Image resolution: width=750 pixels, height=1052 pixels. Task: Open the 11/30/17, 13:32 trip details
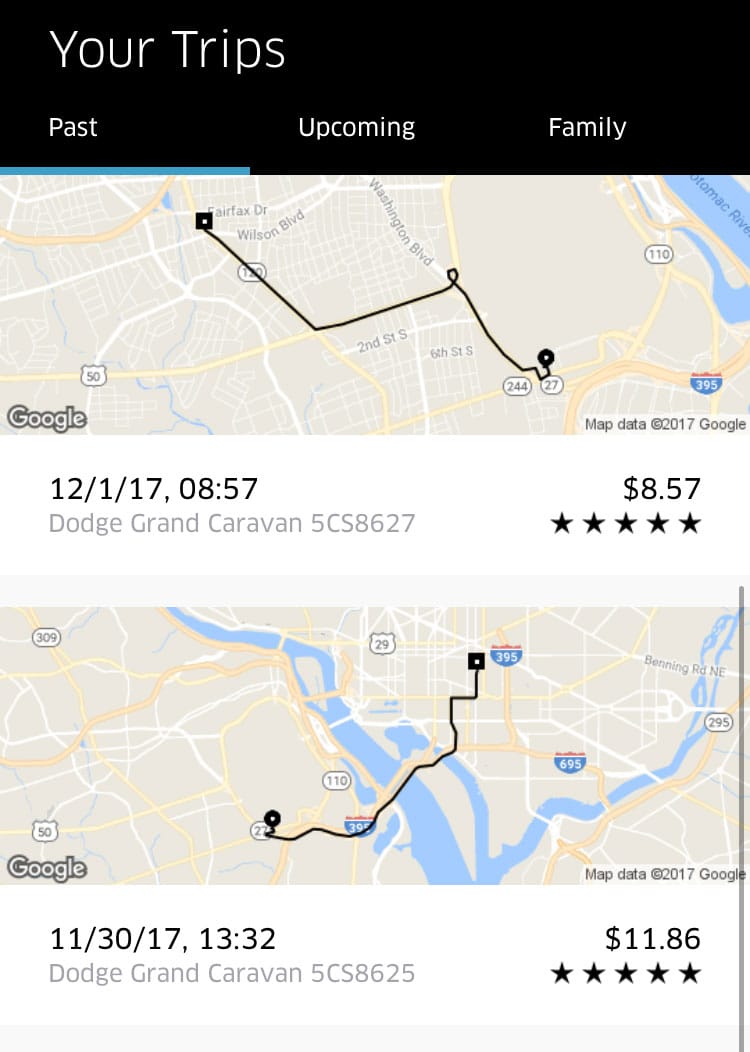163,939
